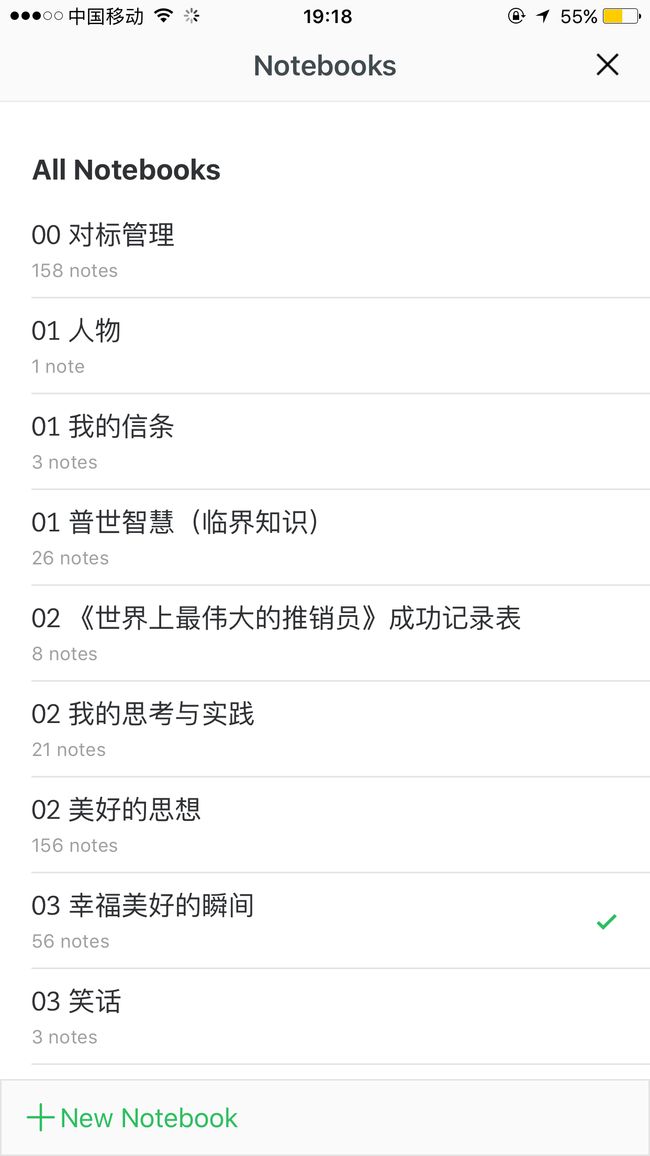This screenshot has width=650, height=1156.
Task: Select the 02 美好的思想 notebook
Action: point(325,825)
